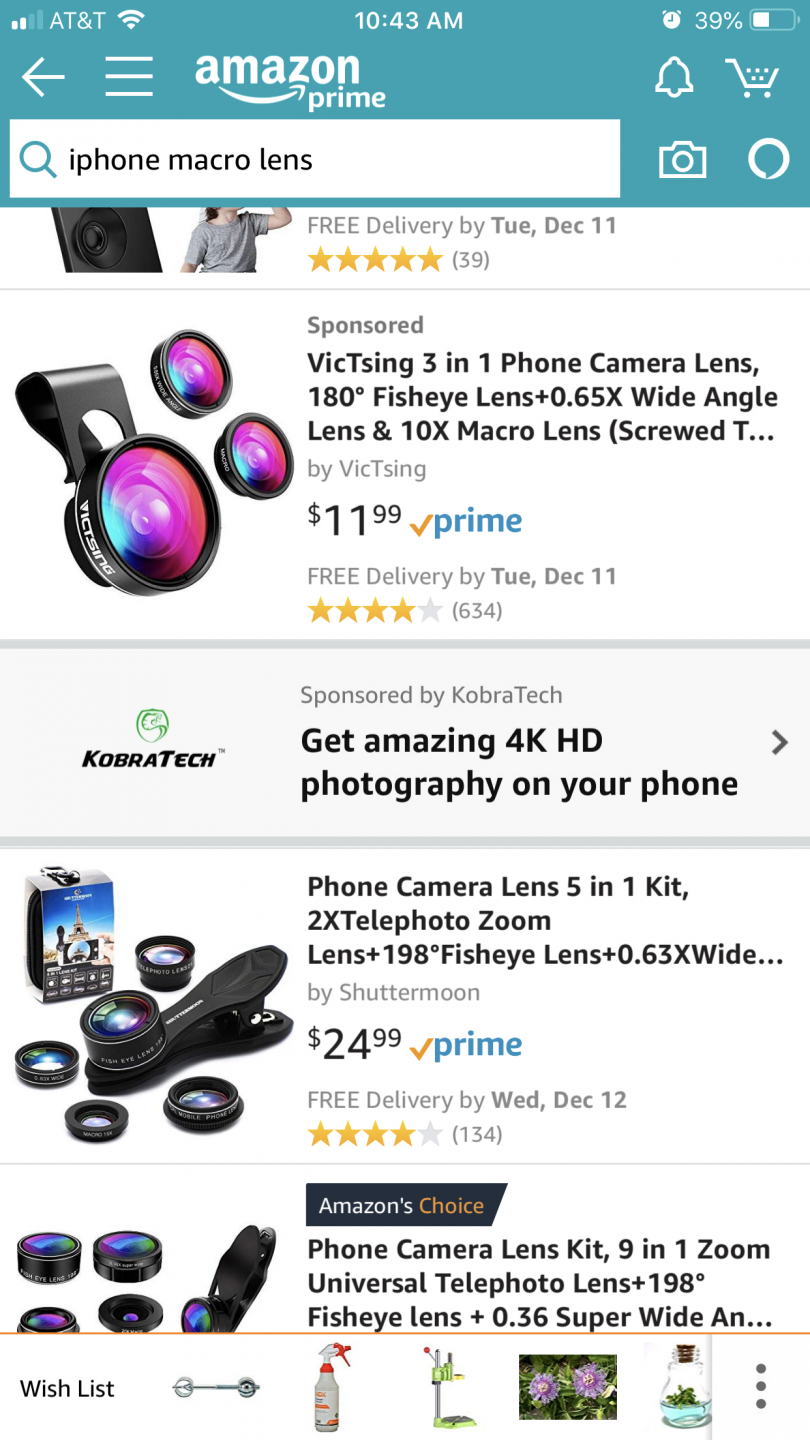Screen dimensions: 810x1440
Task: Open the three-dot overflow in Wish List bar
Action: (761, 1387)
